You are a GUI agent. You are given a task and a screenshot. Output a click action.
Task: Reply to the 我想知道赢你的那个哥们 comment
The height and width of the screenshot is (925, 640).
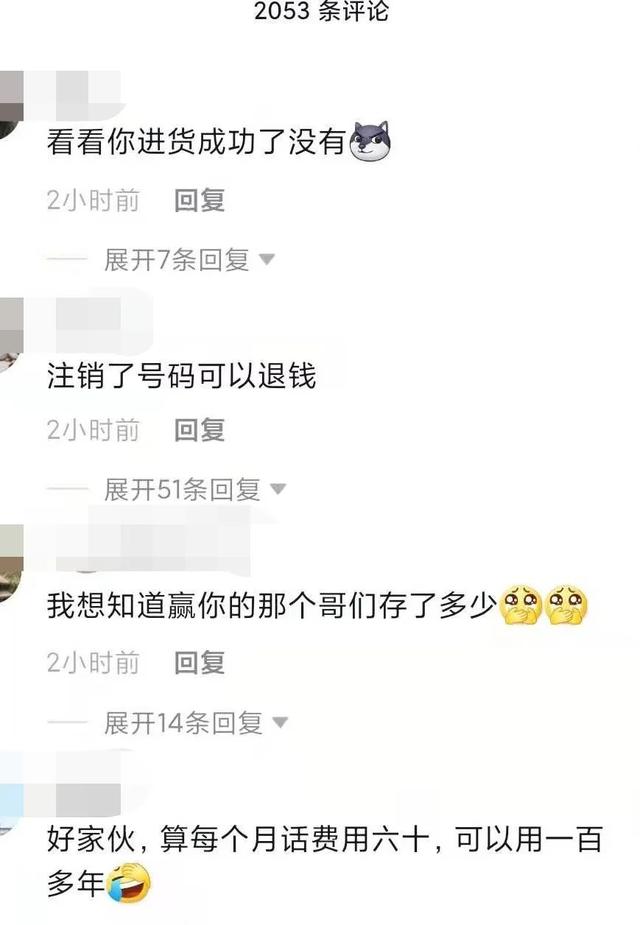pos(199,662)
